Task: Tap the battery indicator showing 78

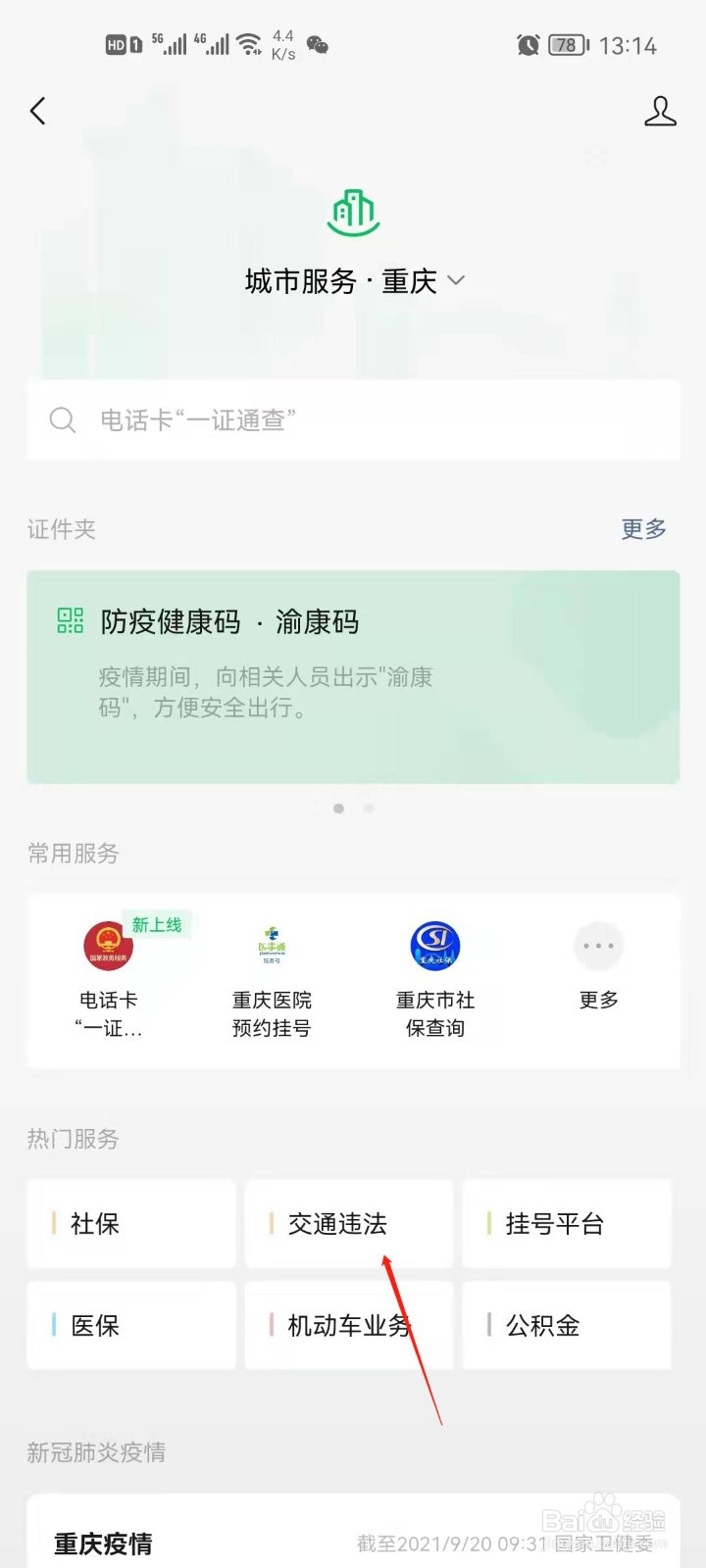Action: click(567, 44)
